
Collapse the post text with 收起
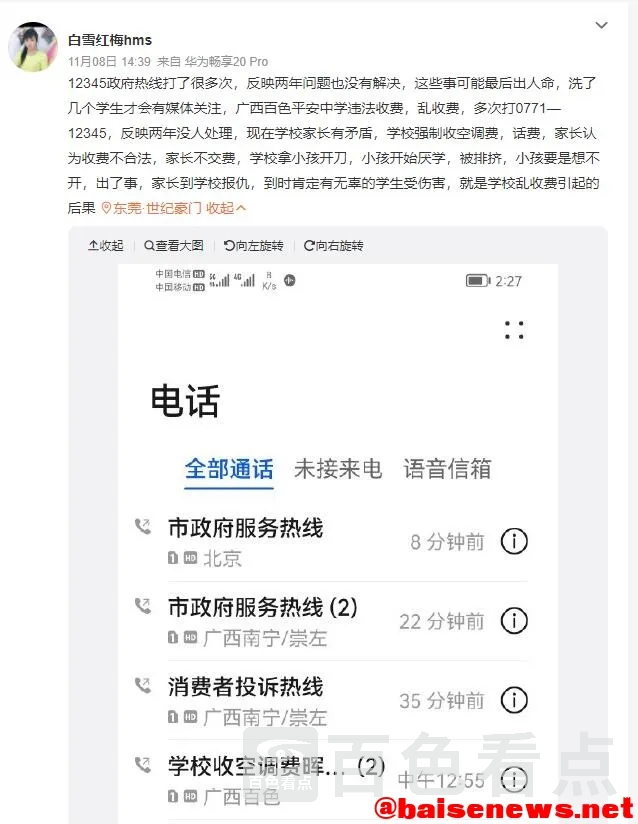[226, 208]
